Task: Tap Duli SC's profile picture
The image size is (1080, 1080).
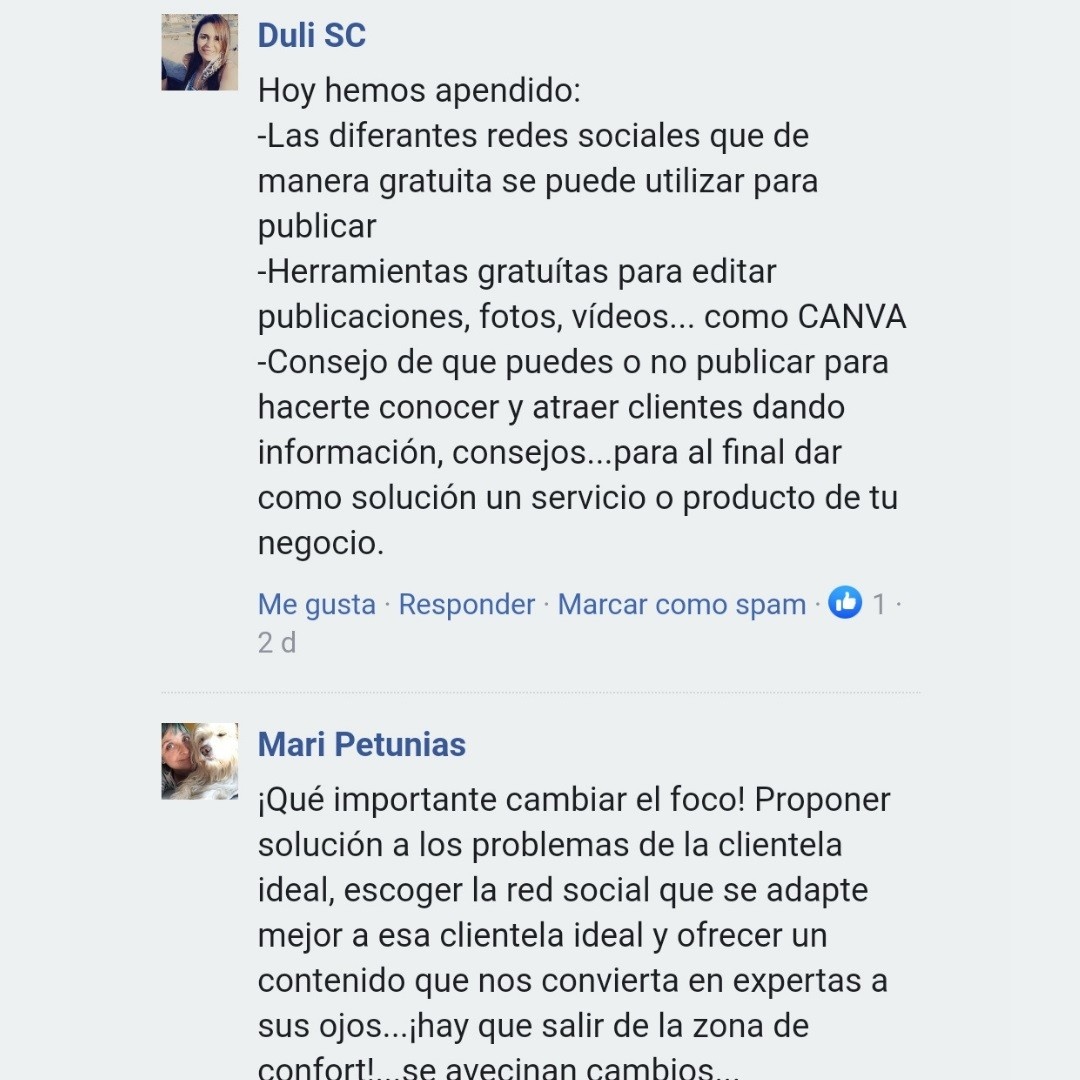Action: click(x=200, y=52)
